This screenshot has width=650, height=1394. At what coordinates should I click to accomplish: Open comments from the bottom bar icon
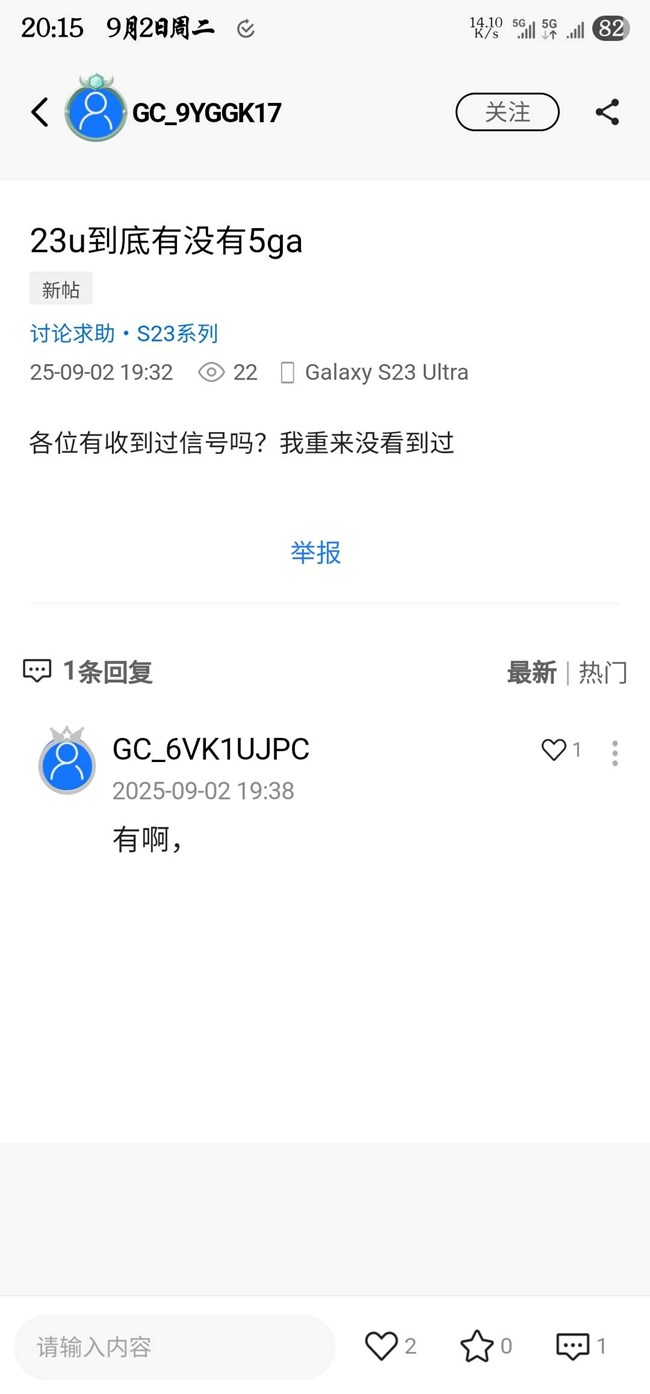coord(581,1346)
